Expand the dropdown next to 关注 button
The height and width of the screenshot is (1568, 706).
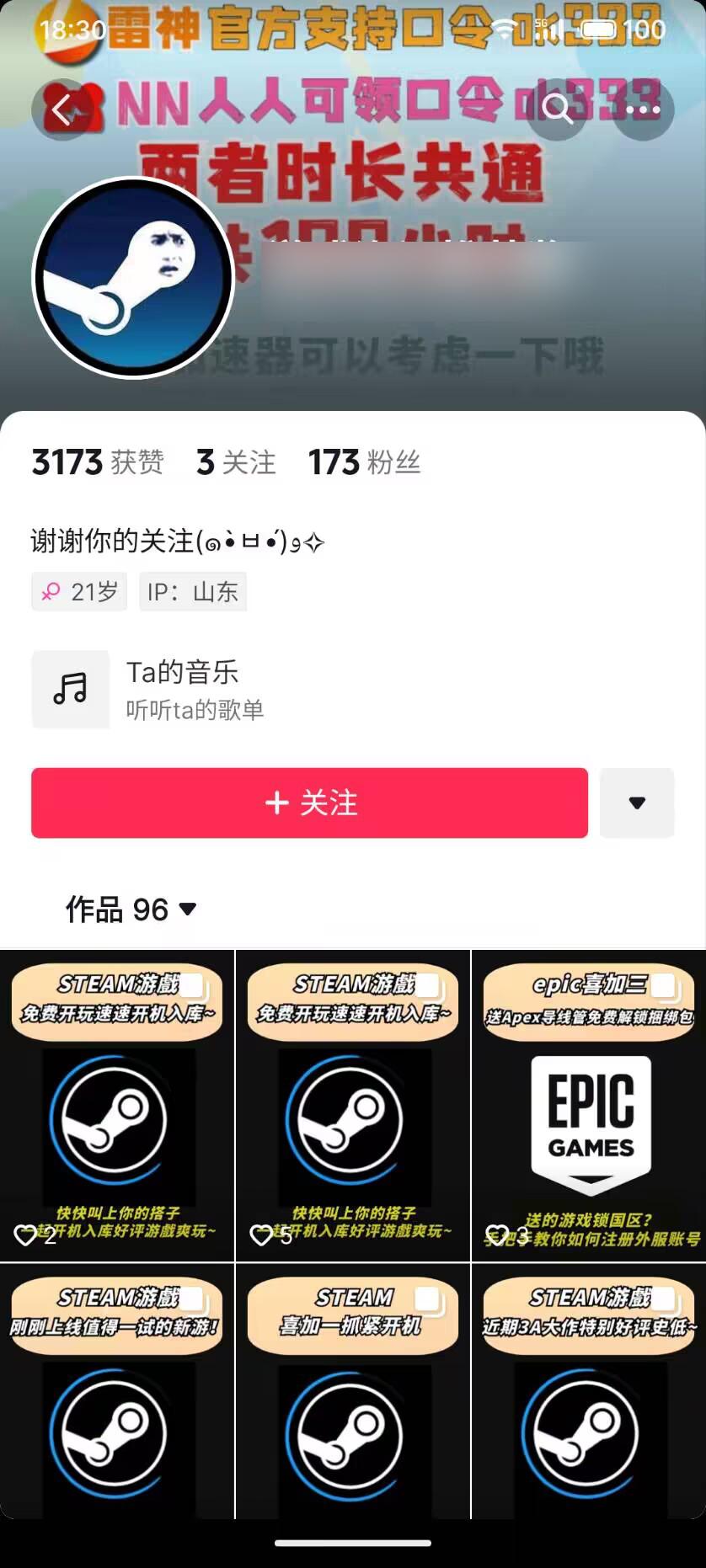(638, 803)
